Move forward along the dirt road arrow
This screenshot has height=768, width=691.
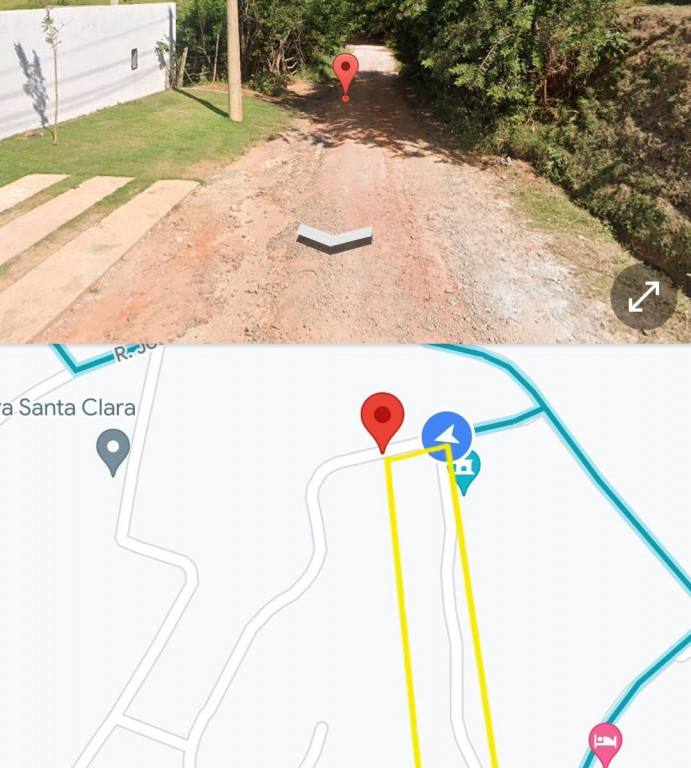335,238
